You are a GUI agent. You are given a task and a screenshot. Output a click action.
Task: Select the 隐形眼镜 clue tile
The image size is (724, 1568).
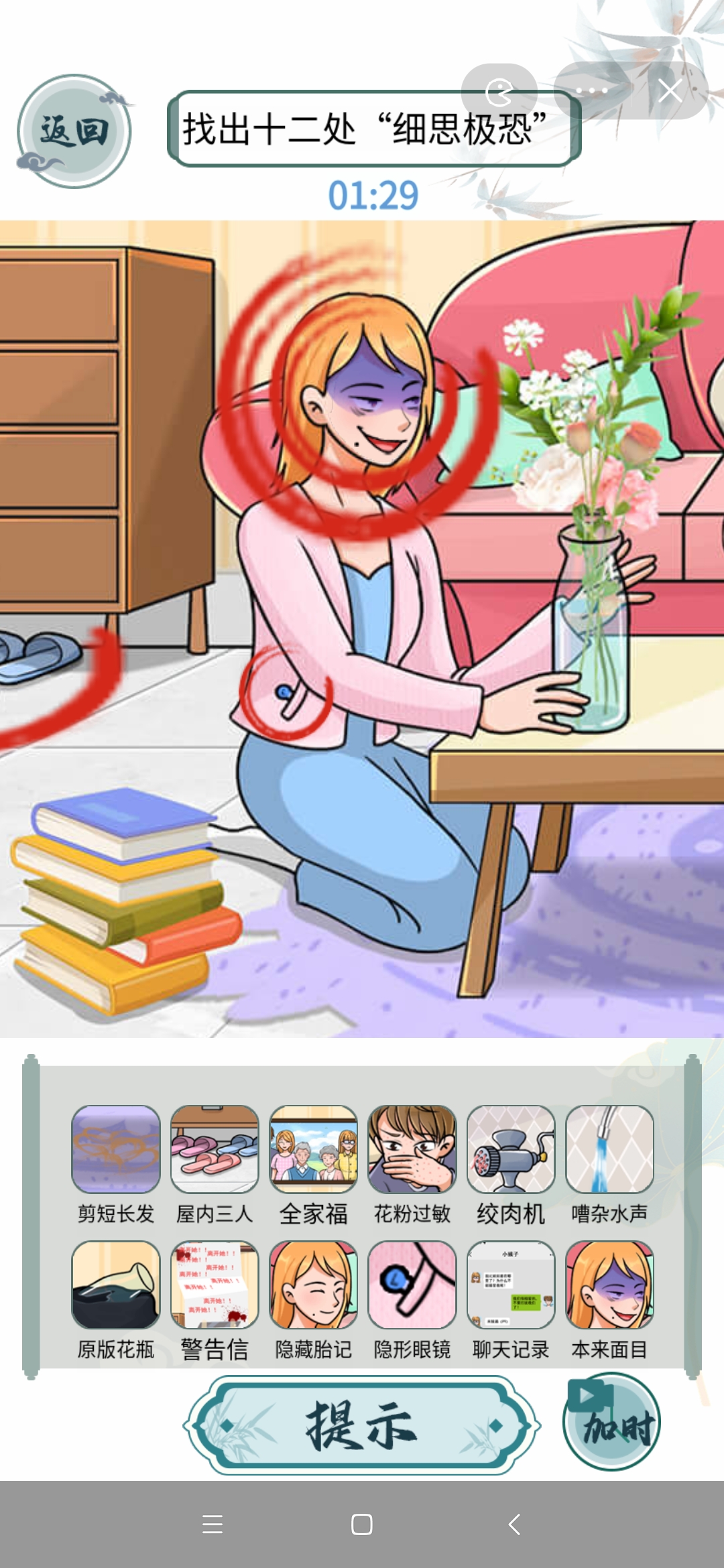point(412,1285)
